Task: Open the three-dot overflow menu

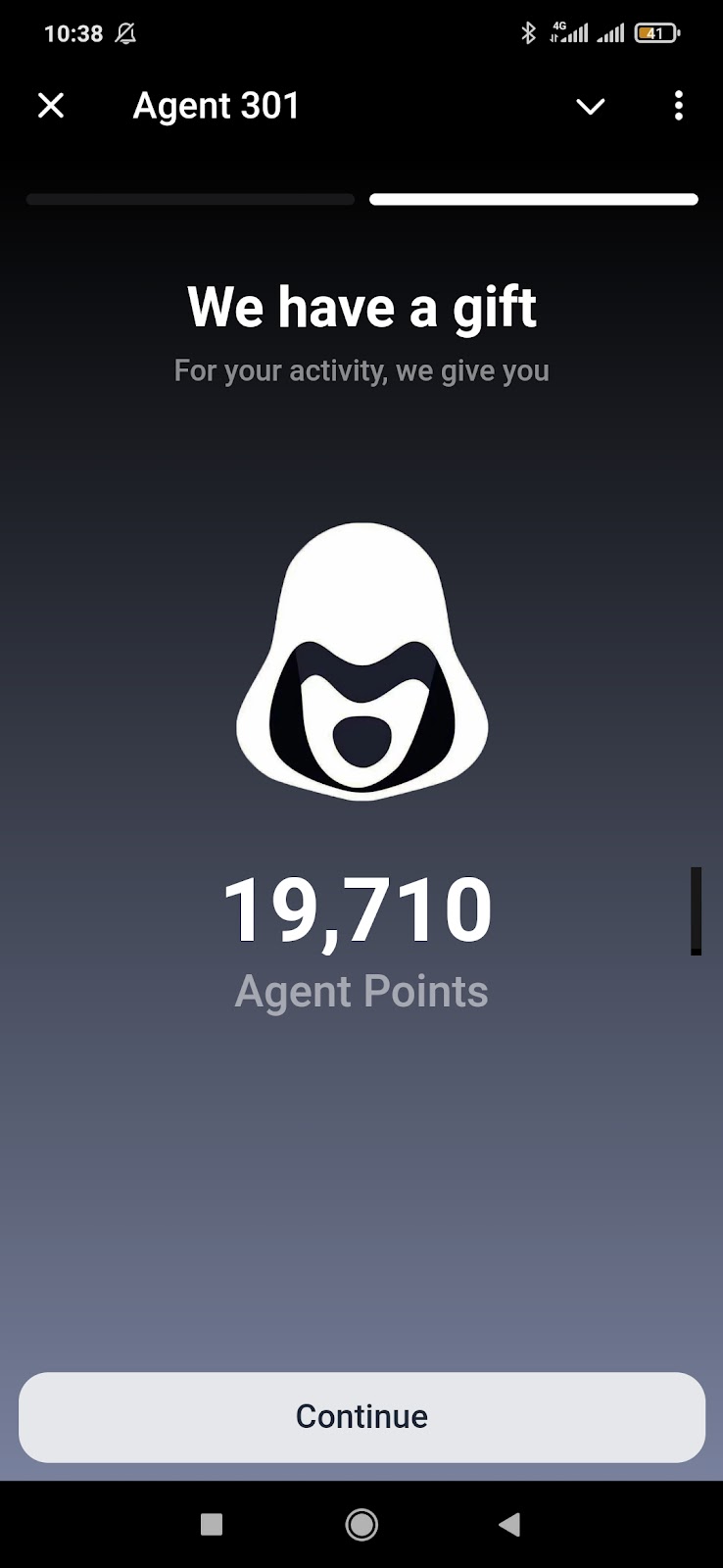Action: pos(678,106)
